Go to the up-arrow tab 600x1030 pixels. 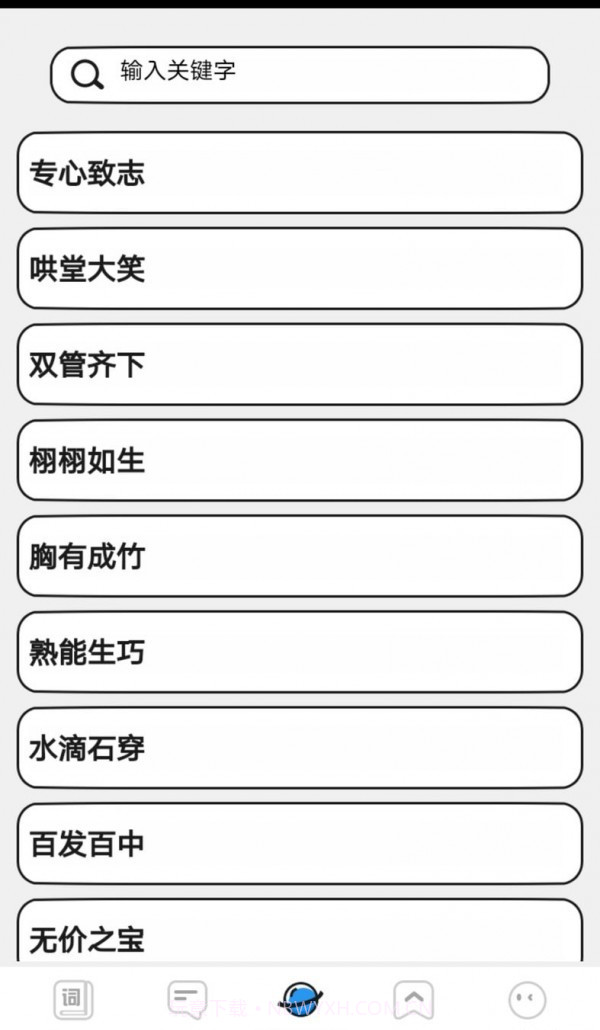pos(413,998)
